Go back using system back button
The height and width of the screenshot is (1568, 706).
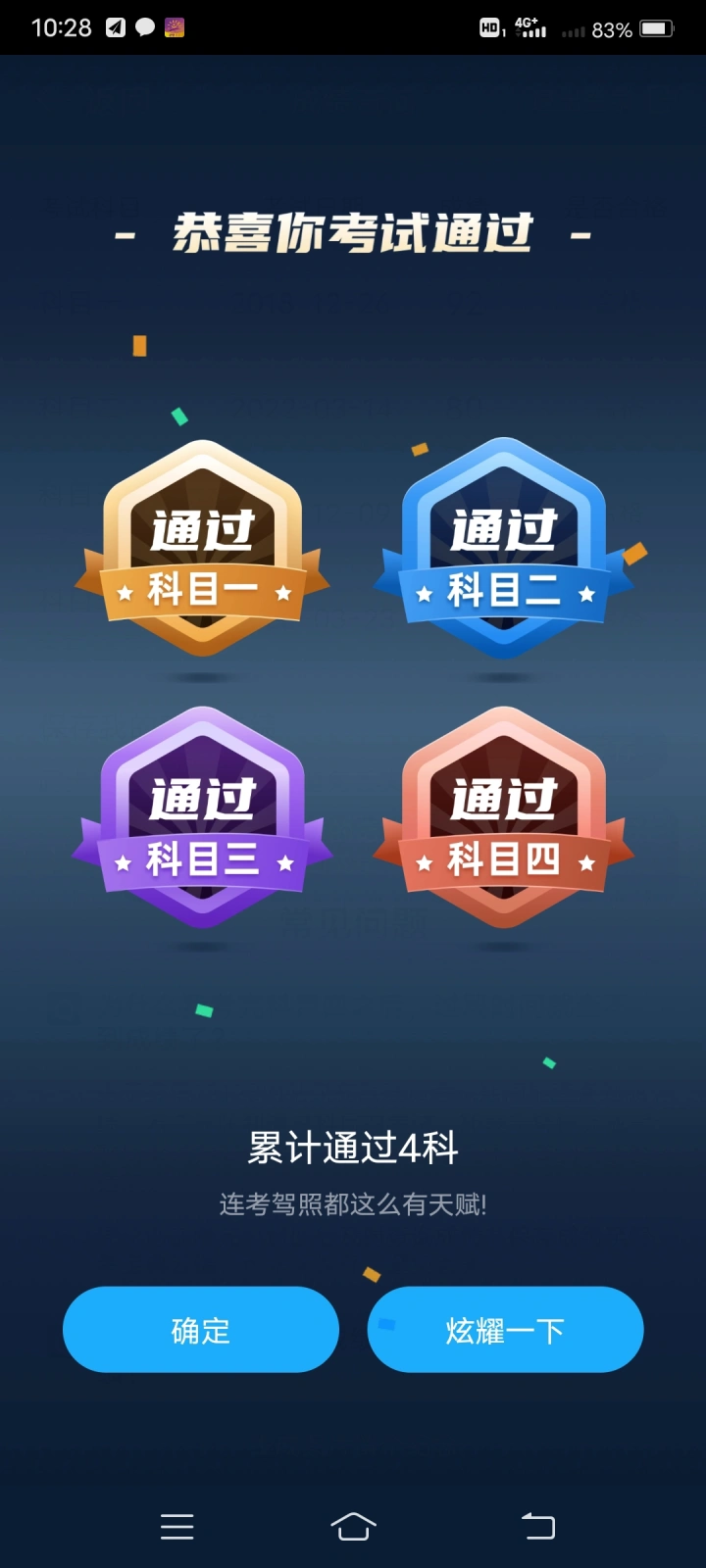(538, 1526)
